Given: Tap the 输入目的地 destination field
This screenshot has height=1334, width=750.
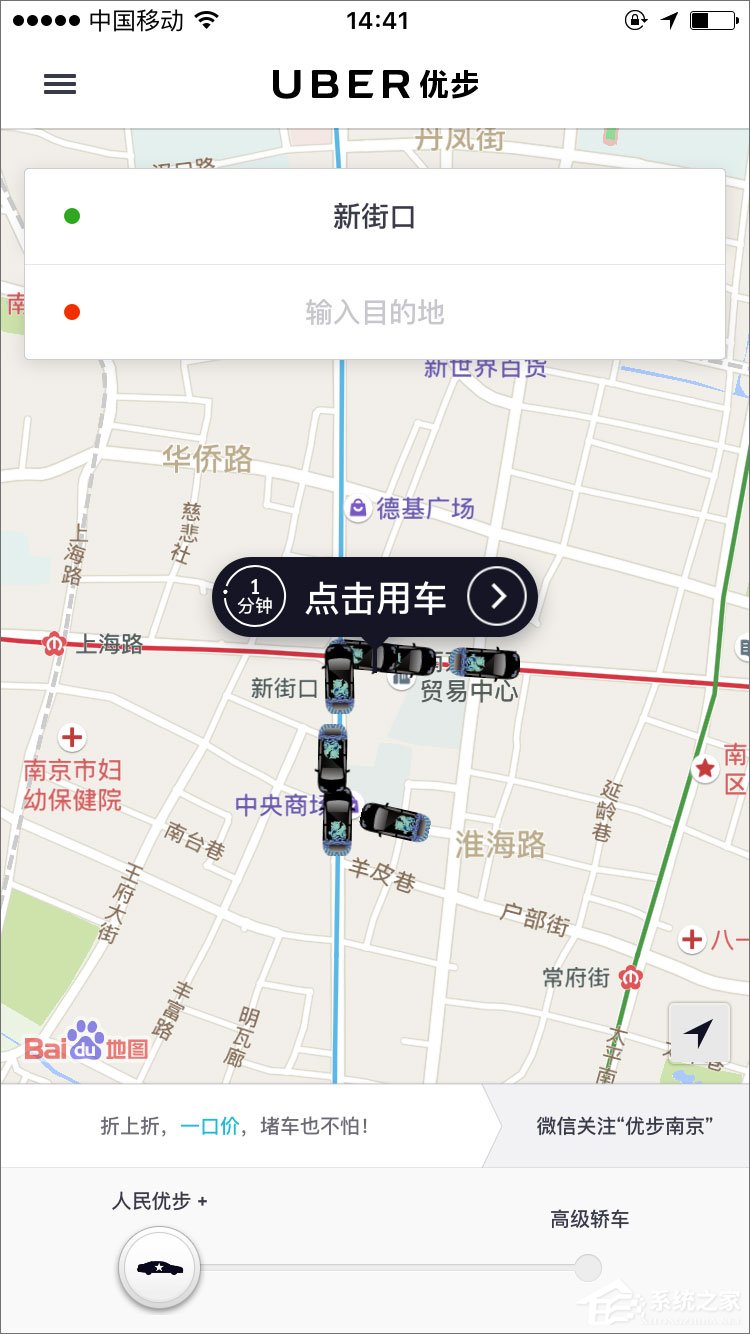Looking at the screenshot, I should click(x=374, y=313).
